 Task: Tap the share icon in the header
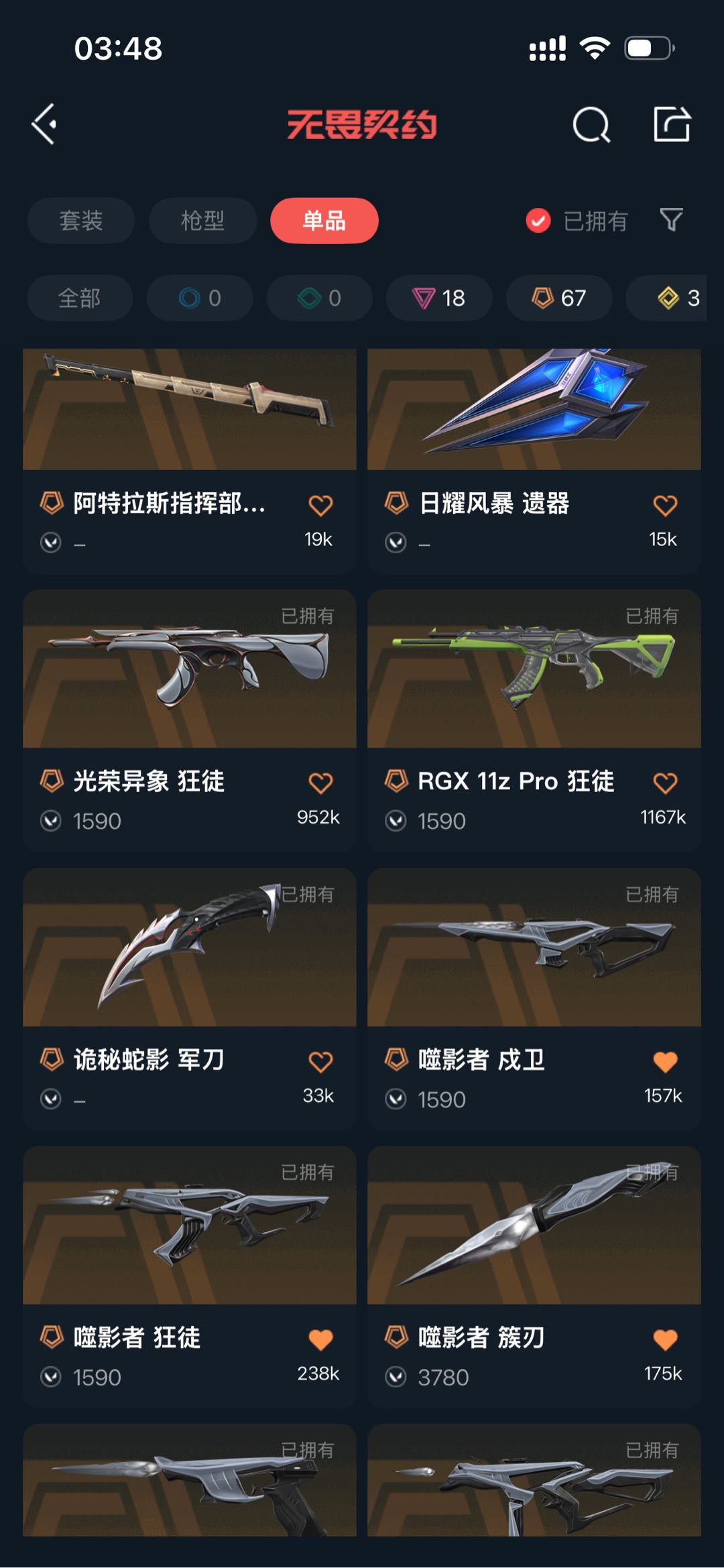pos(672,124)
